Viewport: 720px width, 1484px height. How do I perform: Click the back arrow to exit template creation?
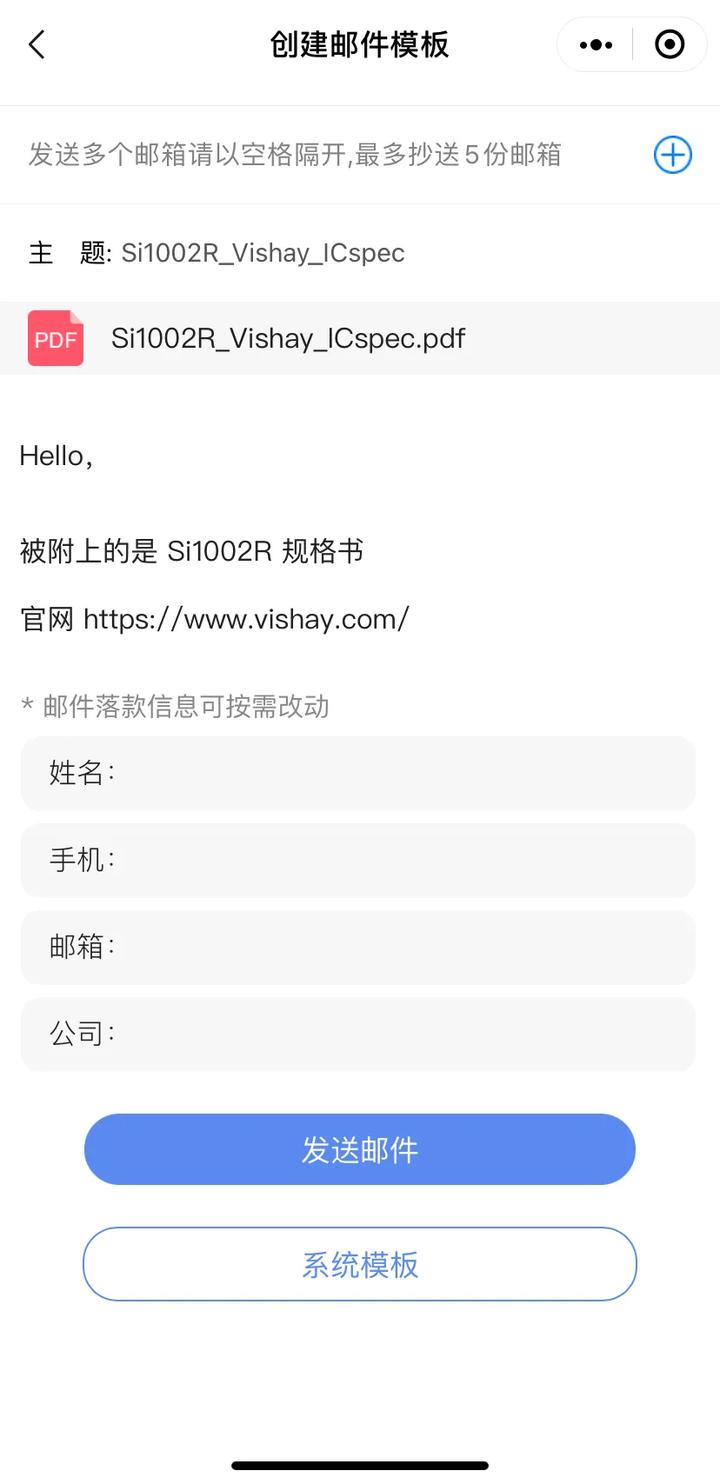(36, 44)
